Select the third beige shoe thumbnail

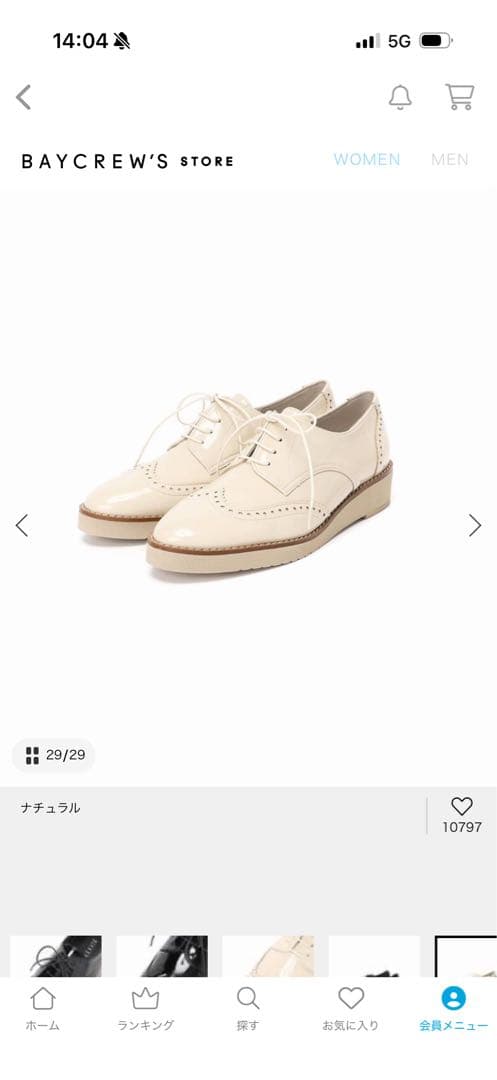pos(268,956)
